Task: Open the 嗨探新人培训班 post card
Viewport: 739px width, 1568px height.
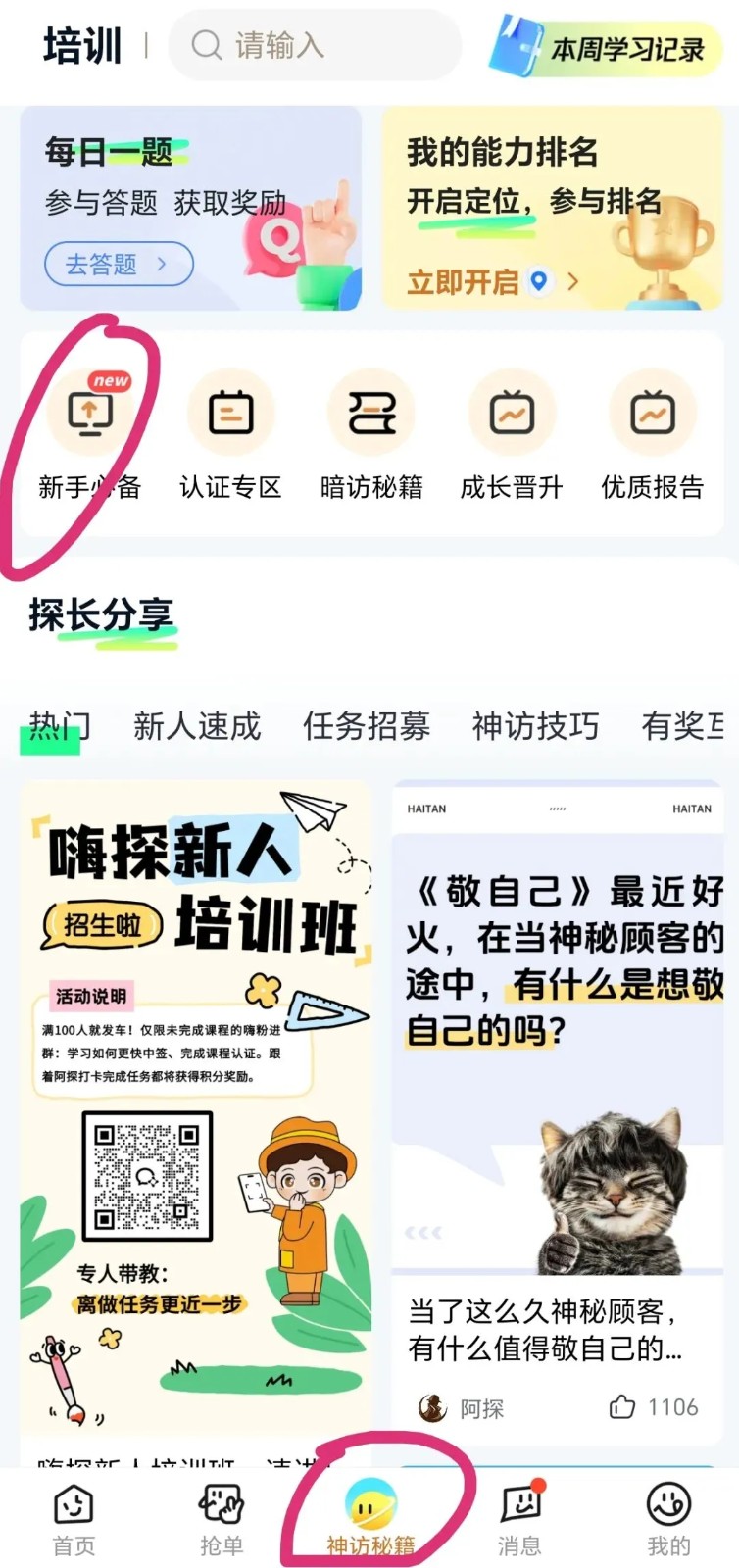Action: [x=196, y=1107]
